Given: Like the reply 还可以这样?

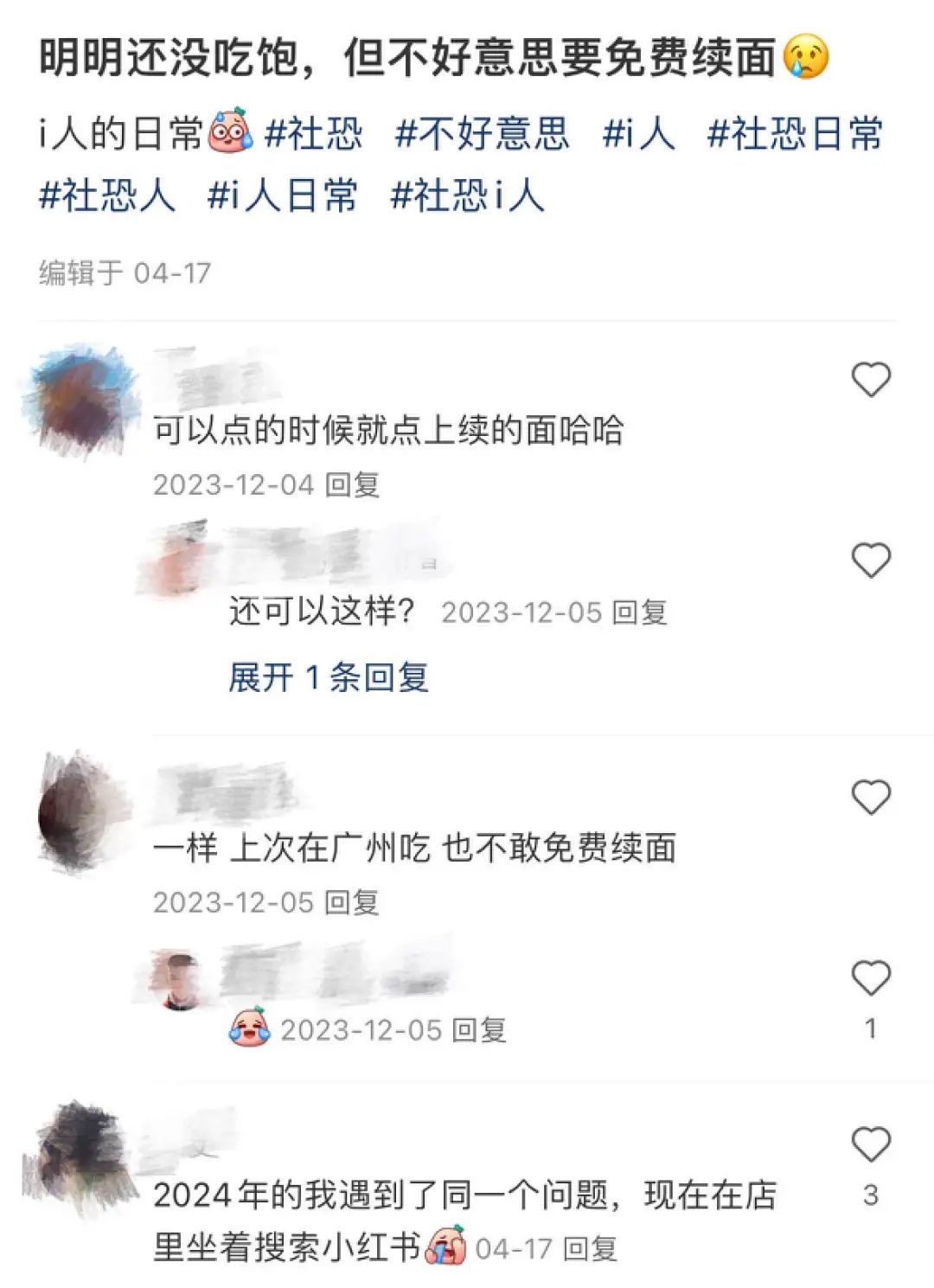Looking at the screenshot, I should pos(871,560).
